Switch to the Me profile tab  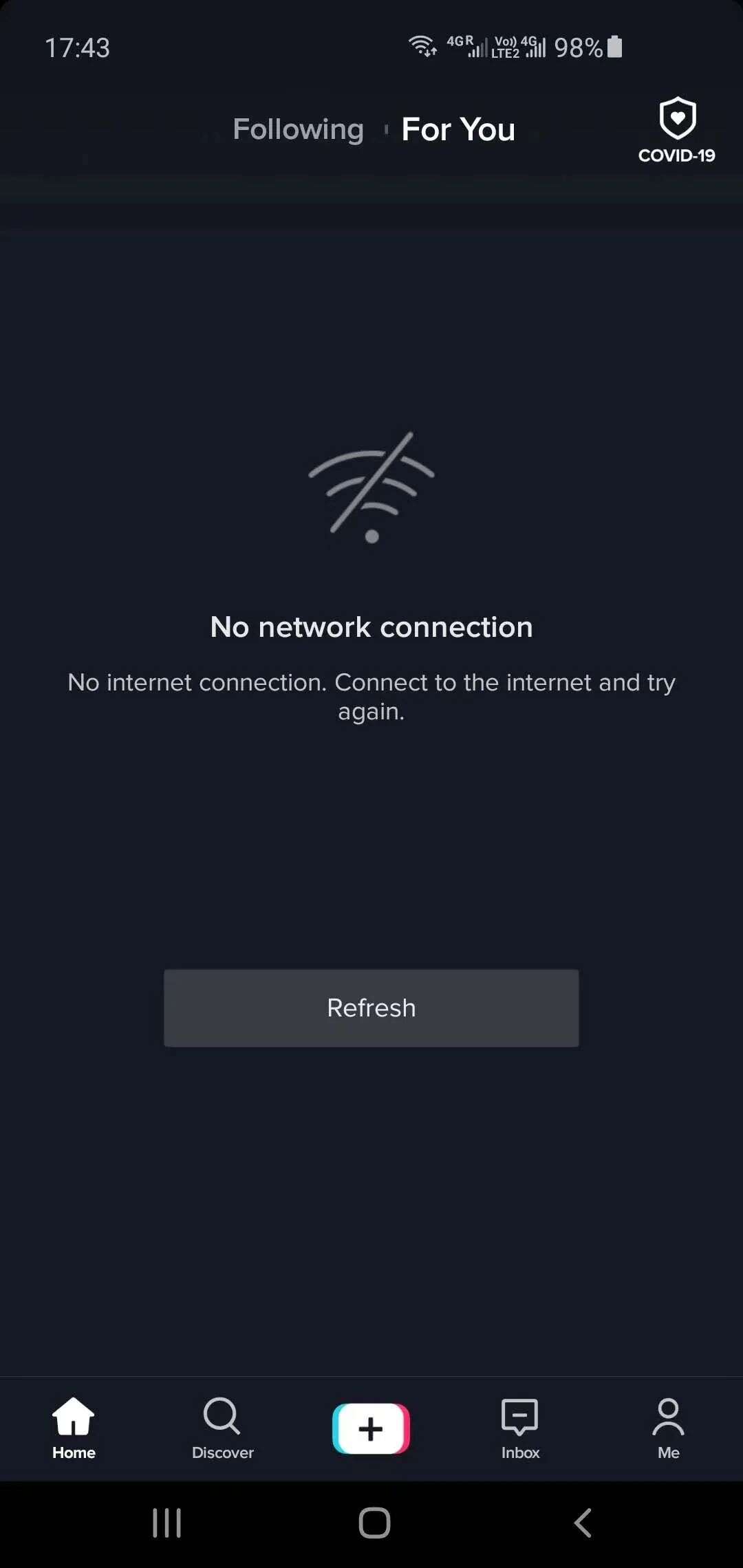click(x=668, y=1428)
